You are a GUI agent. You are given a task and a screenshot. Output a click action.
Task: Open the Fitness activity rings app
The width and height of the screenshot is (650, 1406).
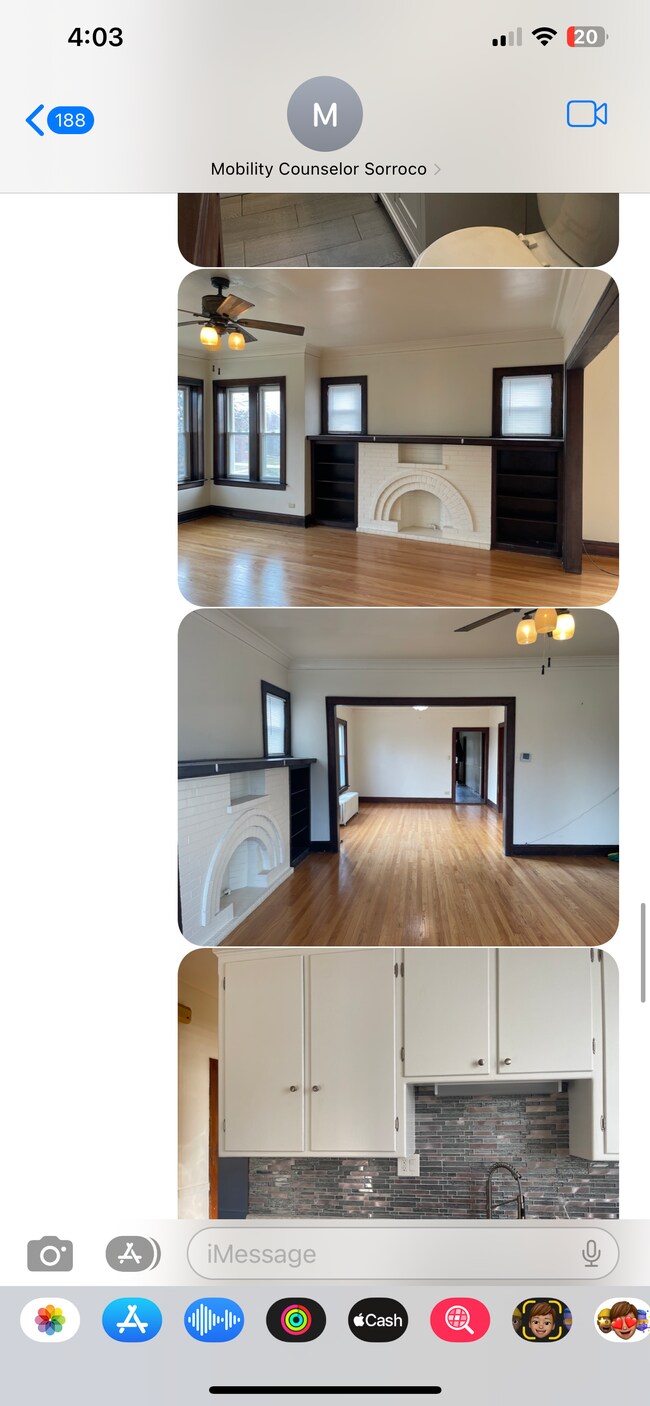(296, 1320)
